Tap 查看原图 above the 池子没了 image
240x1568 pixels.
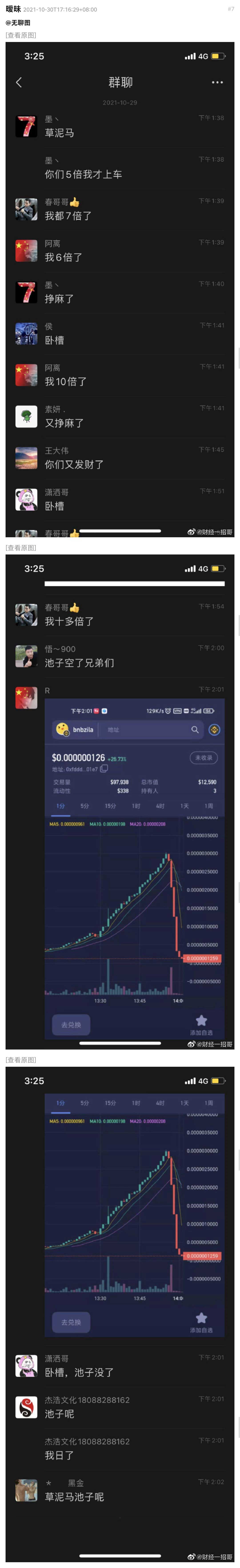(21, 1060)
